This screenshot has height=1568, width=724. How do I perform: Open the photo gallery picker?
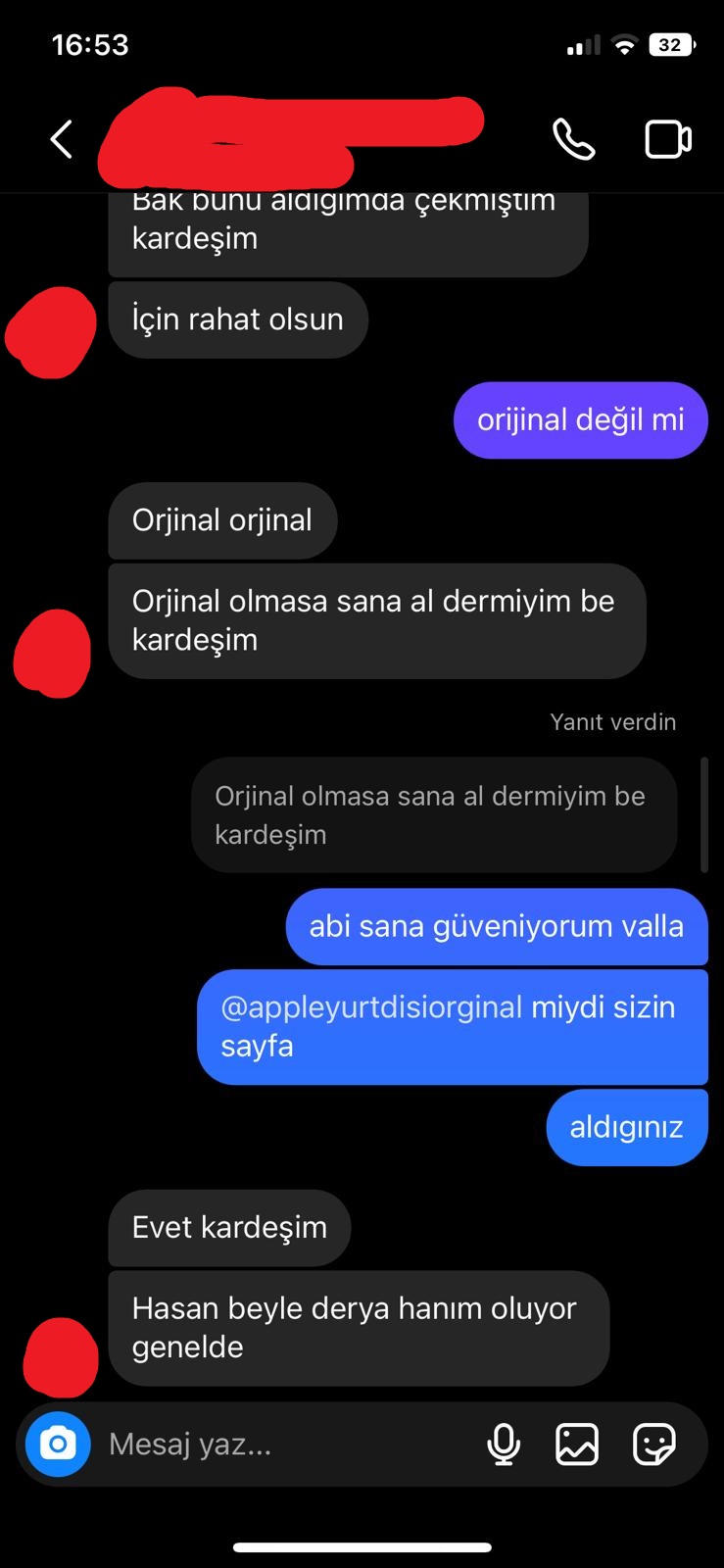[x=577, y=1444]
